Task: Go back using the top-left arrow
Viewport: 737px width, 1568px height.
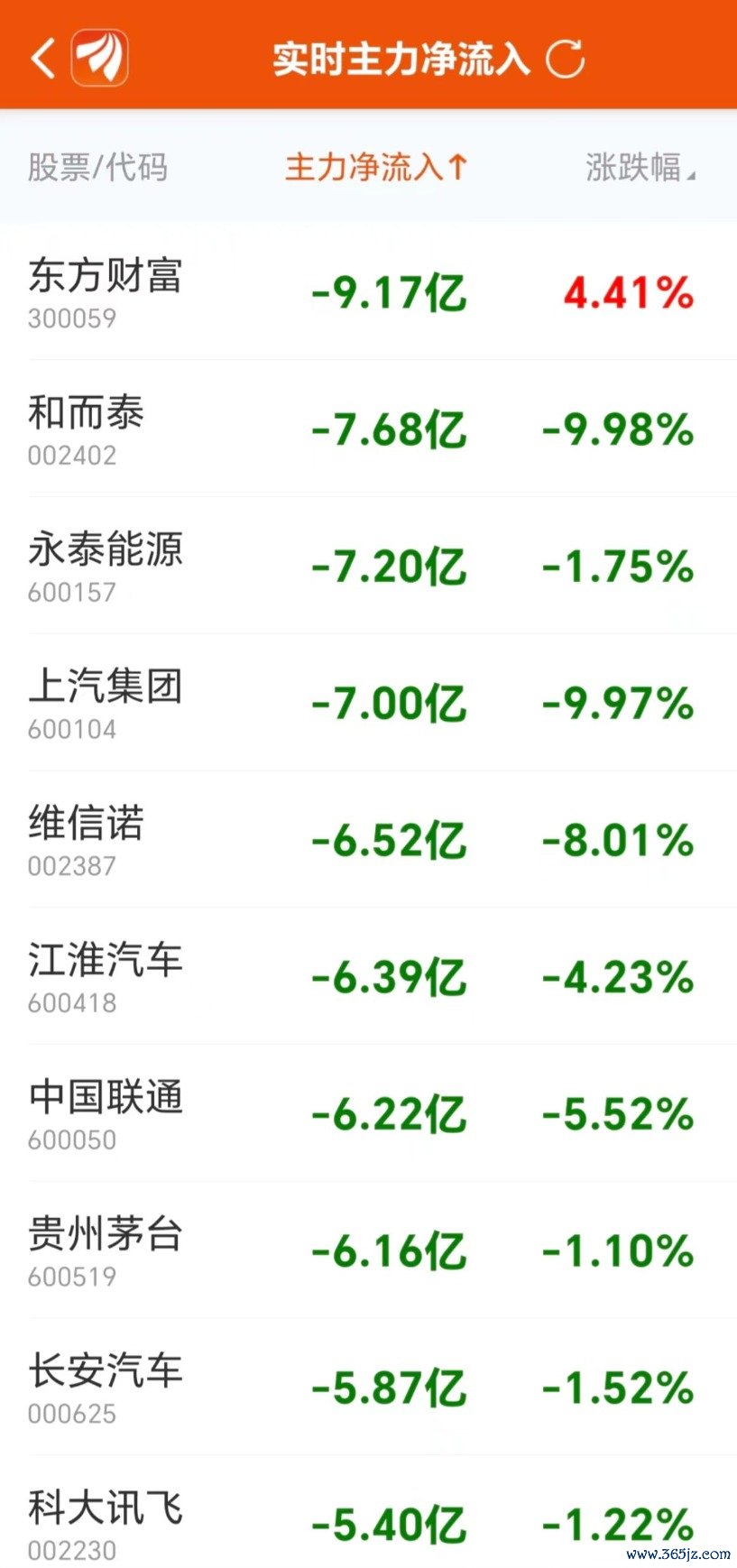Action: 42,59
